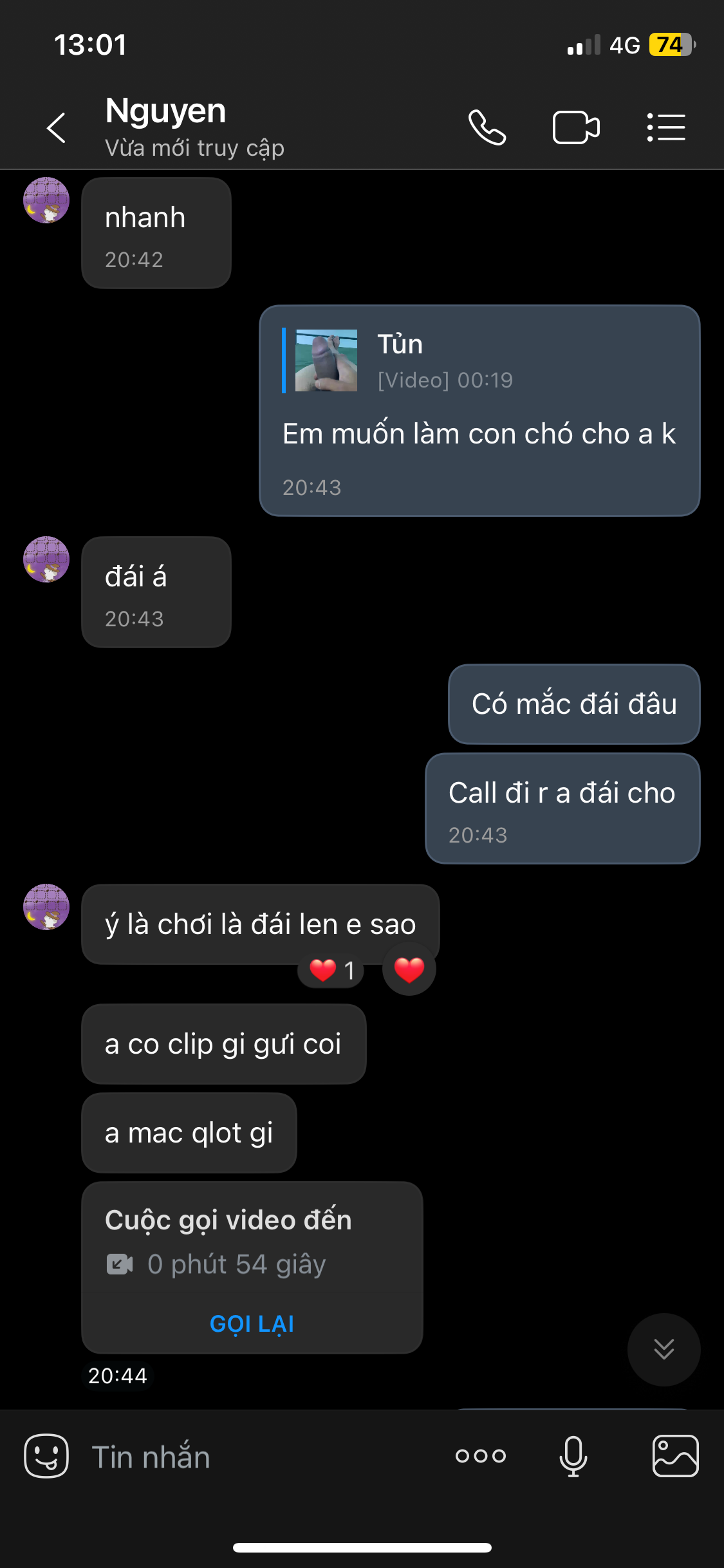Open Nguyen's profile from the header name

click(165, 111)
